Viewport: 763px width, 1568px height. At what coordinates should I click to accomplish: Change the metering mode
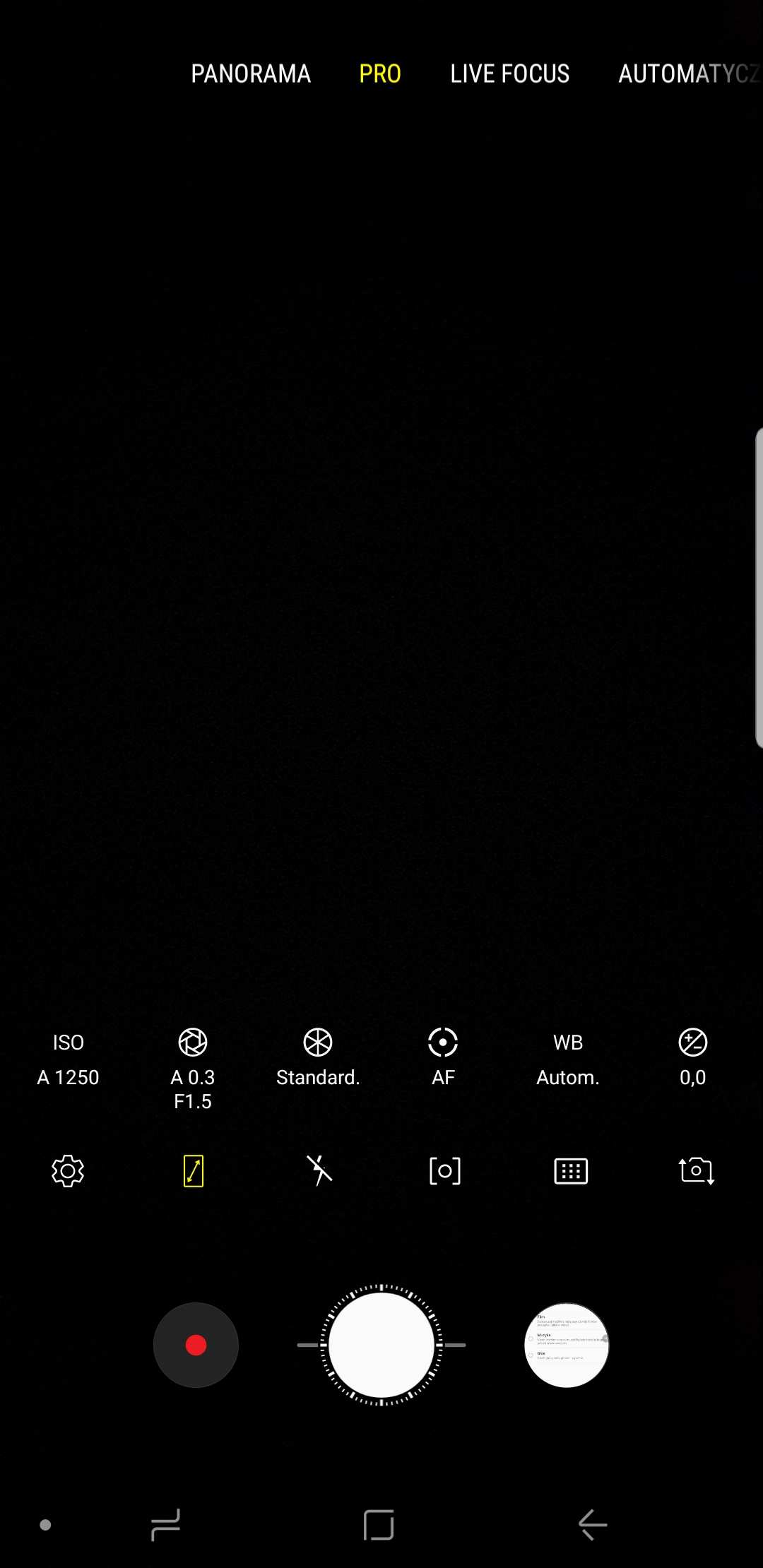[x=445, y=1171]
